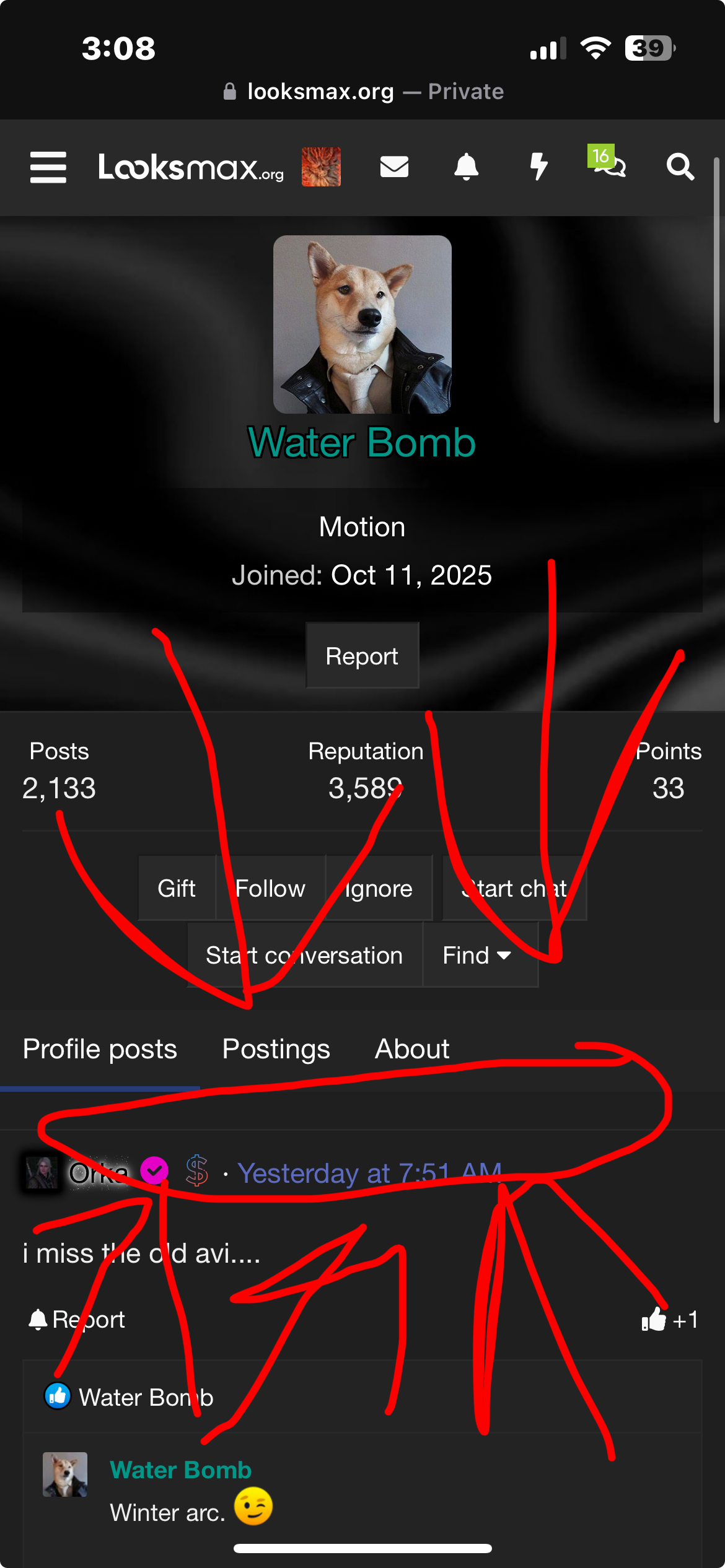The height and width of the screenshot is (1568, 725).
Task: Report the "i miss the old avi" post
Action: click(77, 1320)
